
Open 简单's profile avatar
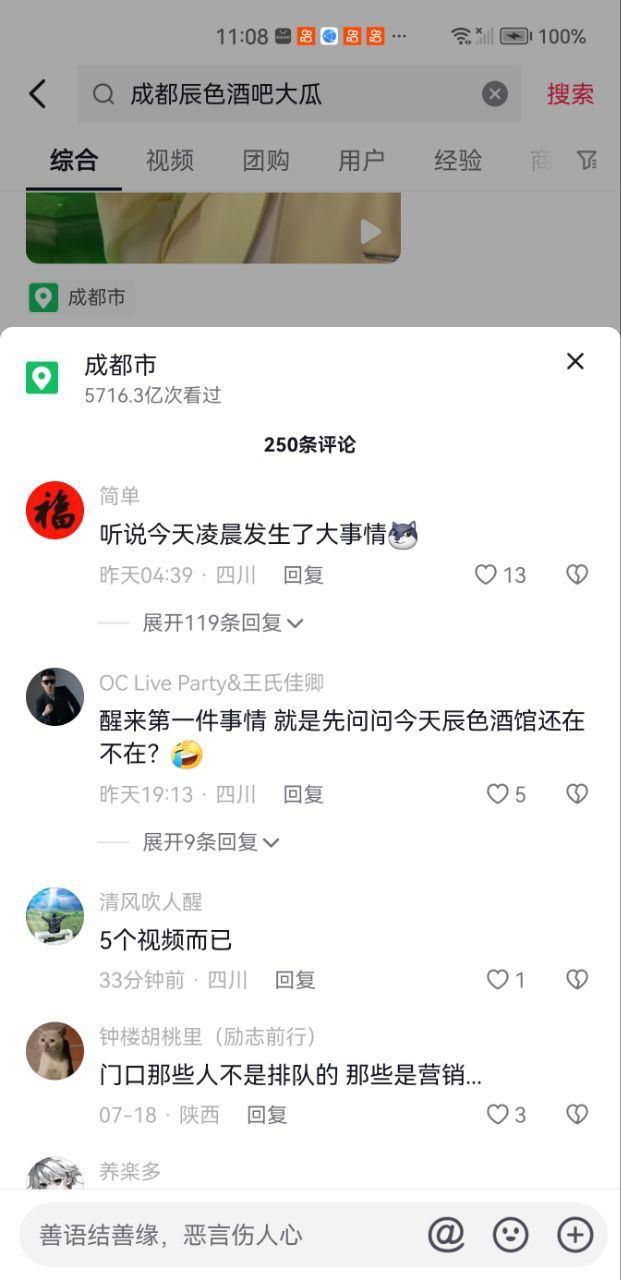click(55, 510)
